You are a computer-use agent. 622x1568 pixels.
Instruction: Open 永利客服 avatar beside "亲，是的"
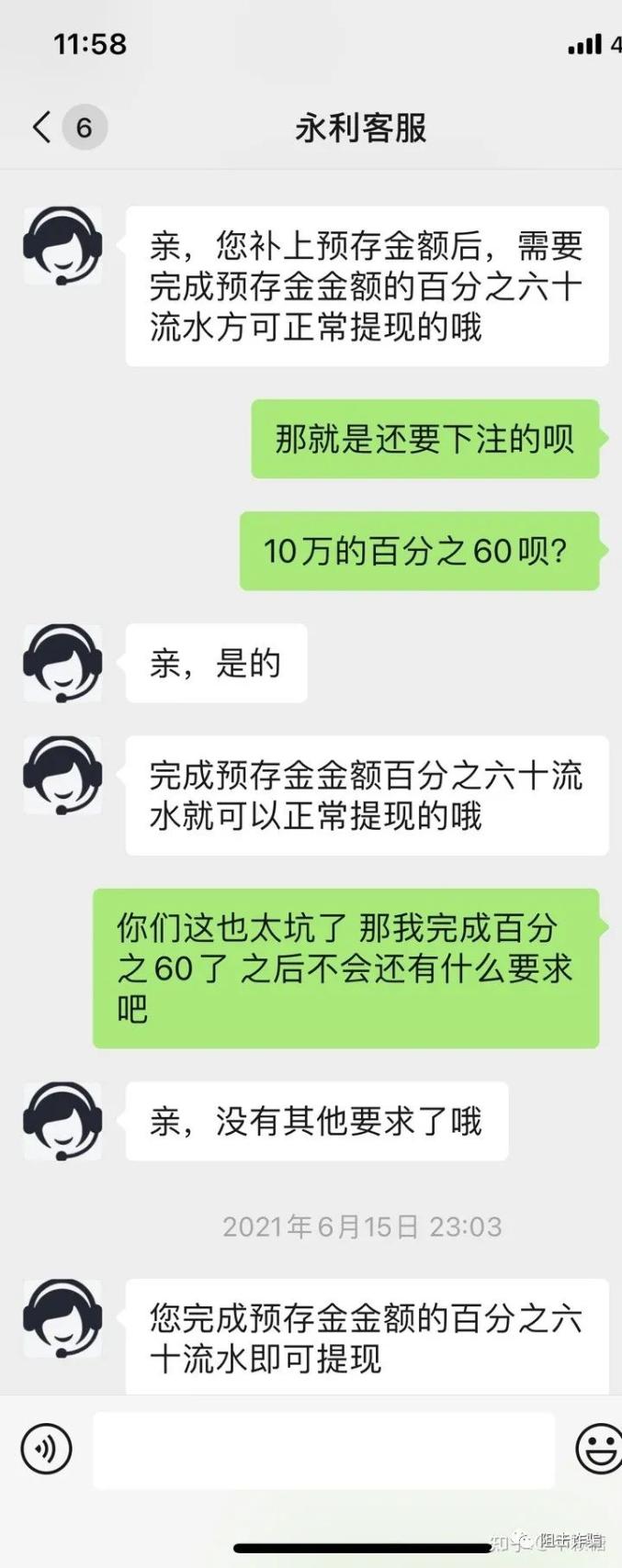62,664
